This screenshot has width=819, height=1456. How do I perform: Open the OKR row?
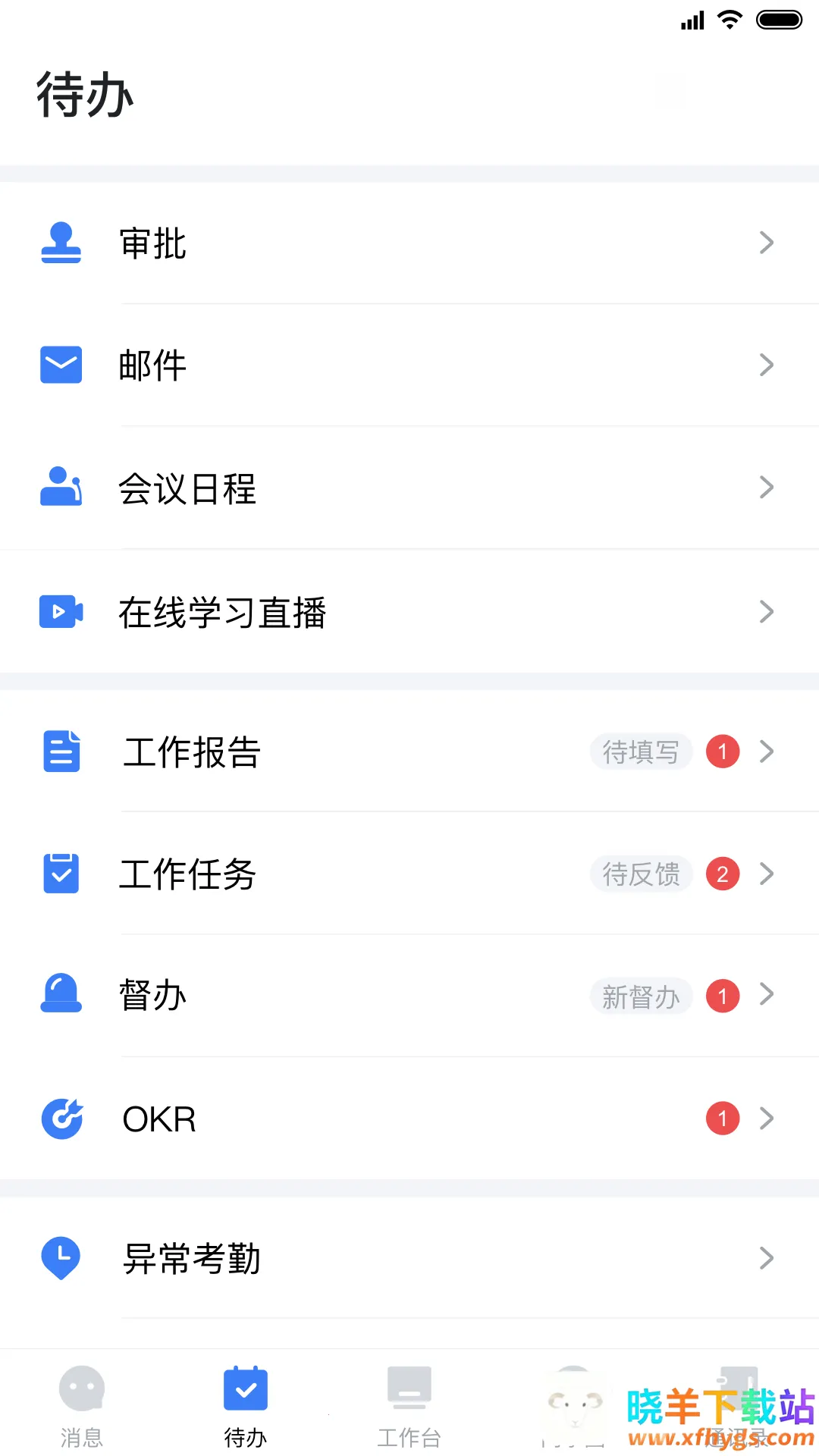click(x=409, y=1119)
